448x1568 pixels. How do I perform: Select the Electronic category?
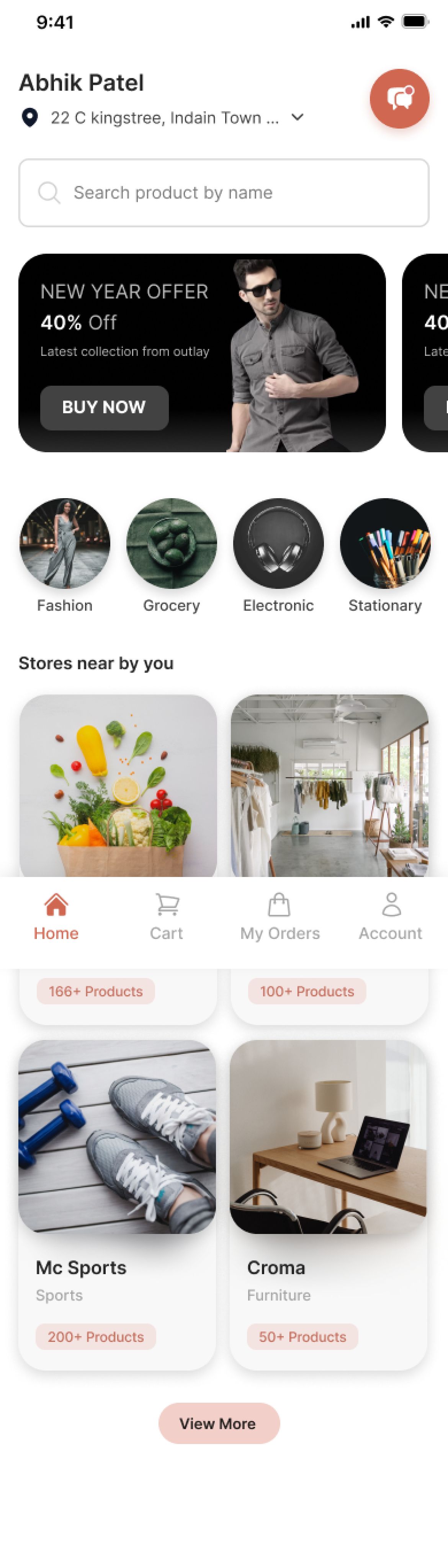point(278,544)
